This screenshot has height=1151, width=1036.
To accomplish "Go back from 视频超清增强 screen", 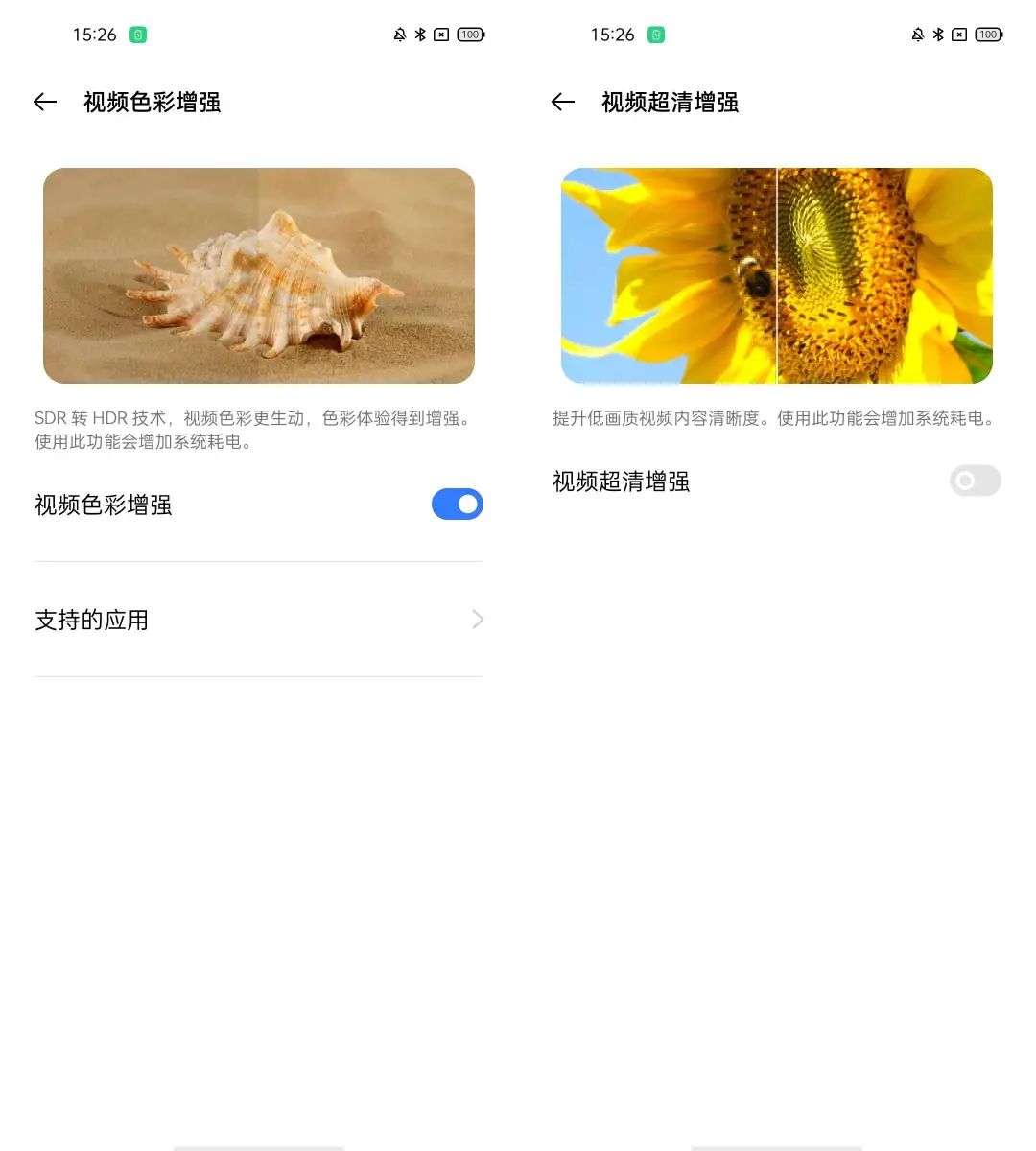I will pyautogui.click(x=563, y=102).
